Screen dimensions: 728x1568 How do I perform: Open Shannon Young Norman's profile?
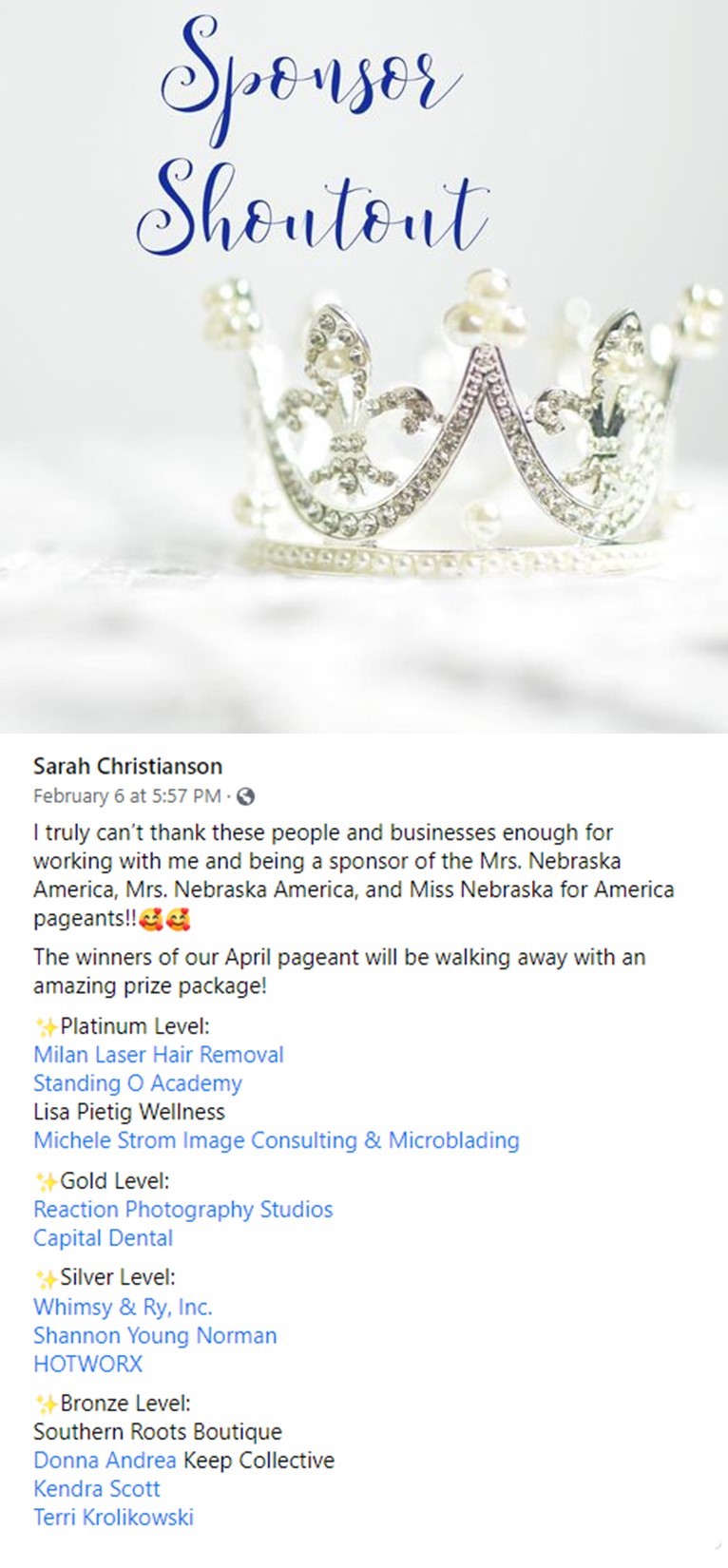(x=155, y=1336)
